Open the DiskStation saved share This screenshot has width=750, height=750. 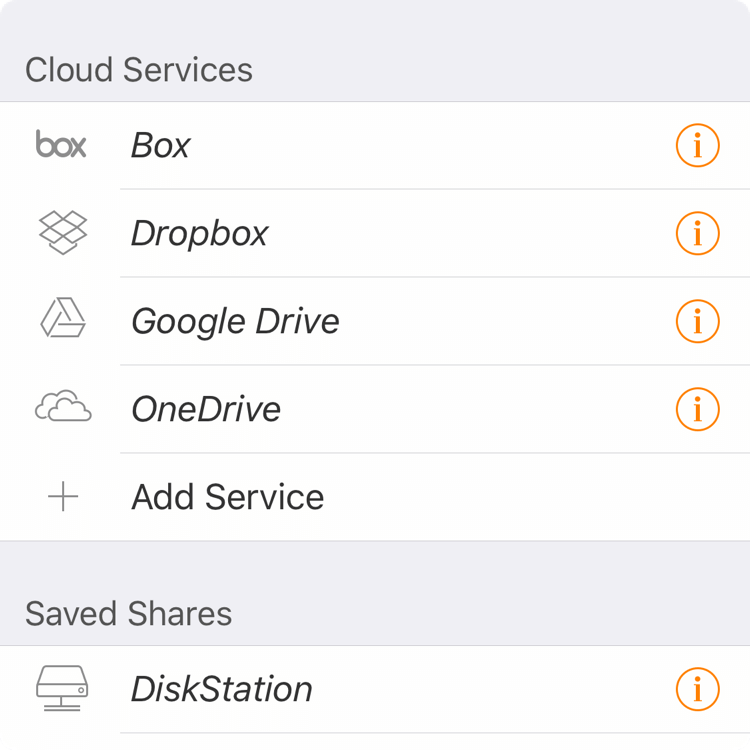tap(222, 689)
